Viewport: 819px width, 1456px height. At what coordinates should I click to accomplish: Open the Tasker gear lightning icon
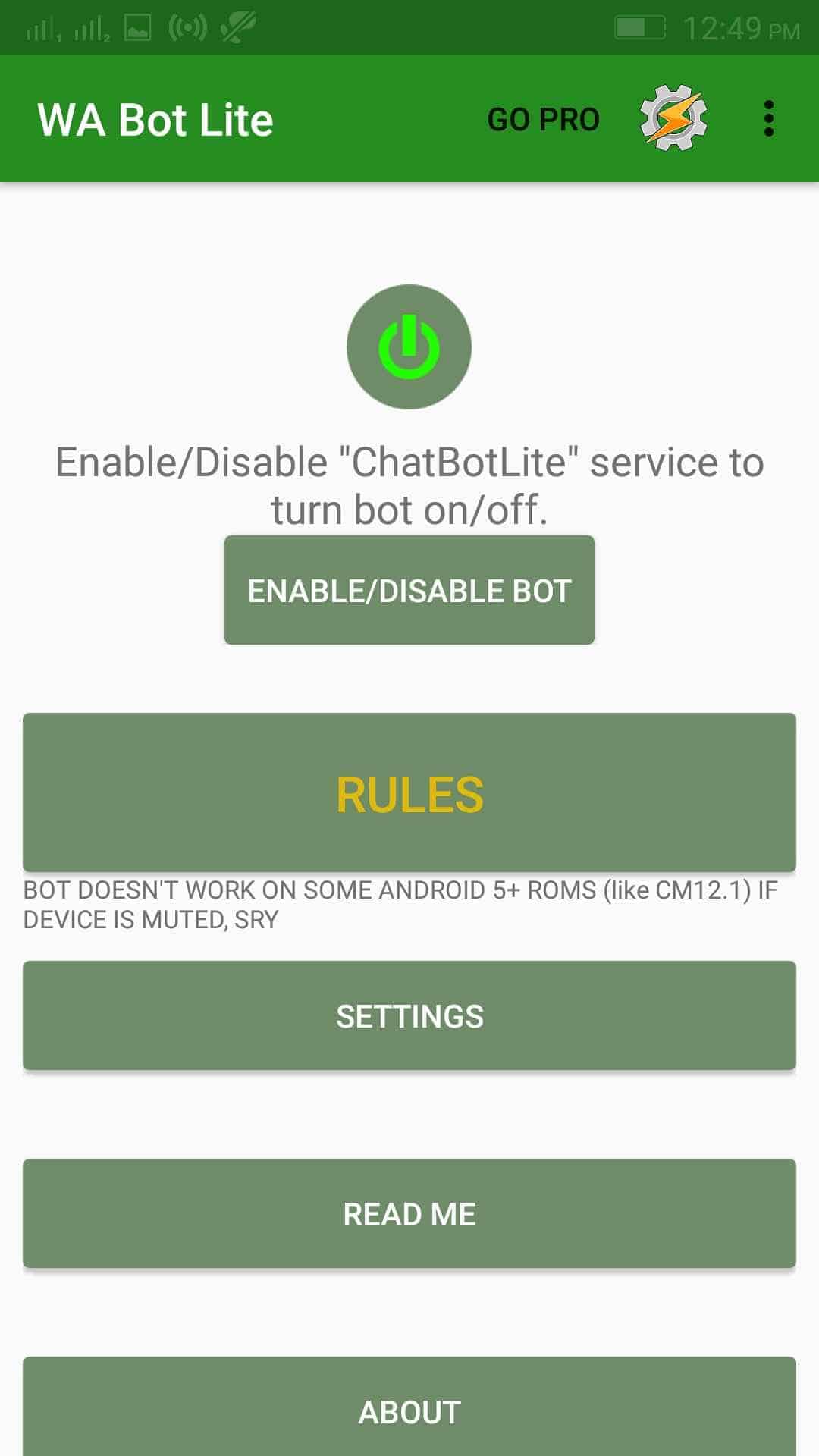[673, 118]
